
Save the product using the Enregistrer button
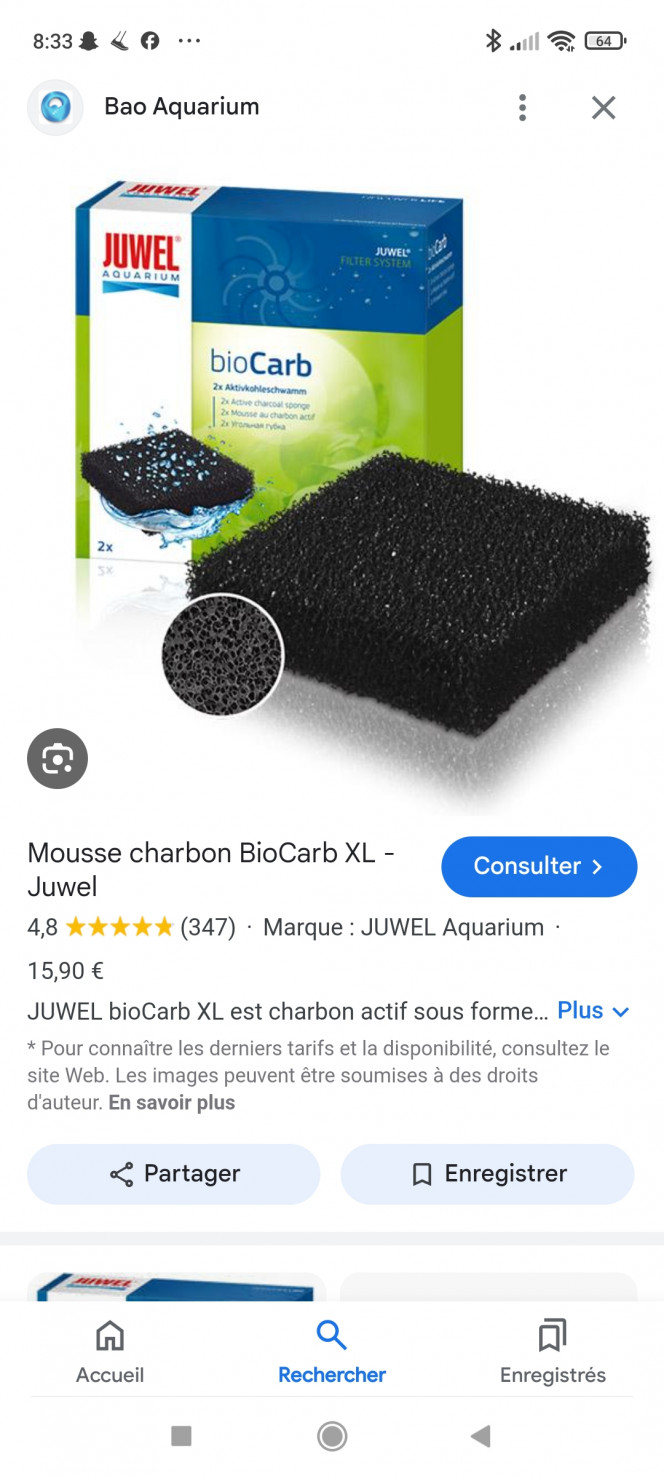pyautogui.click(x=488, y=1173)
